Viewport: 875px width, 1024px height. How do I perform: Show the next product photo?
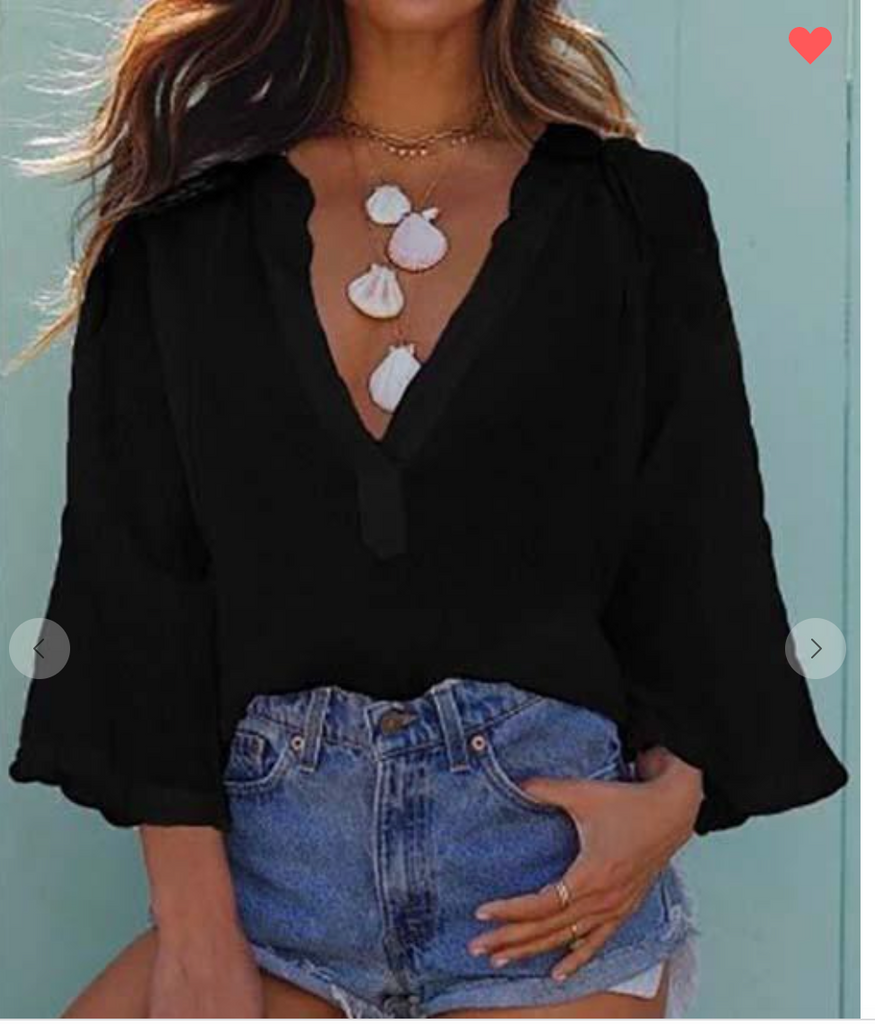click(815, 648)
